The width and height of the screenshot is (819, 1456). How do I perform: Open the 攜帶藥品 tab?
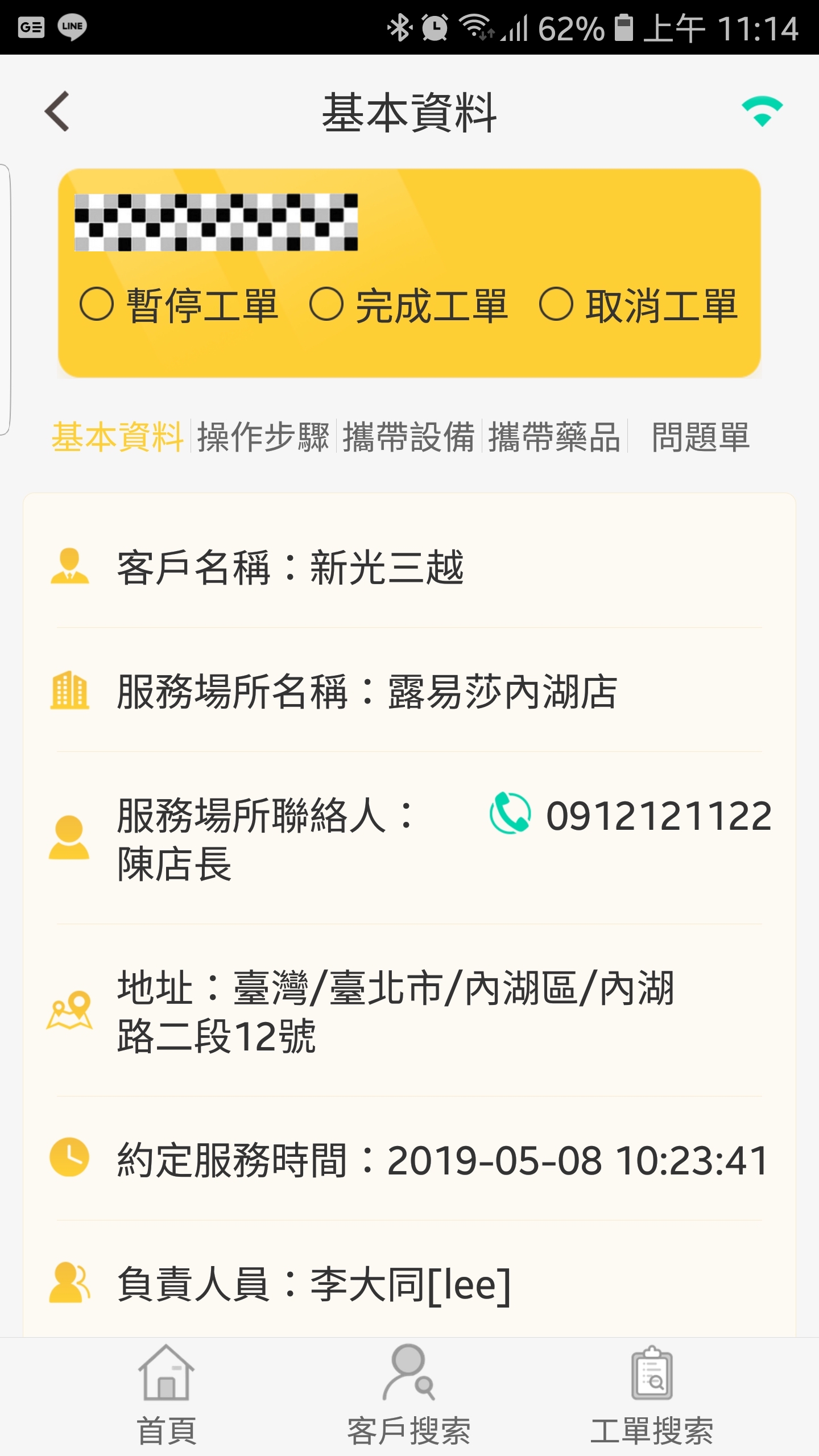coord(555,437)
